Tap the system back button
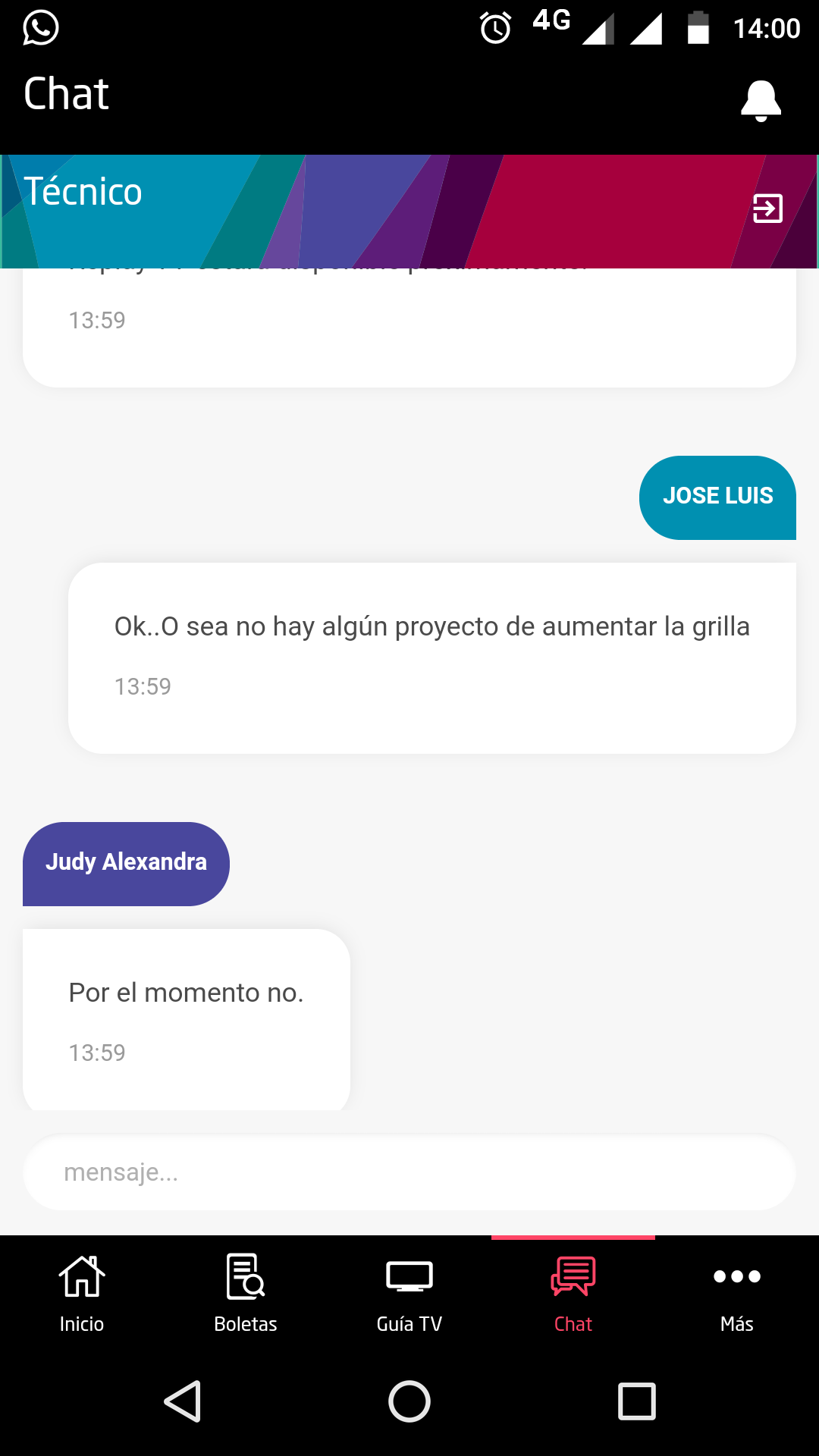819x1456 pixels. tap(183, 1401)
